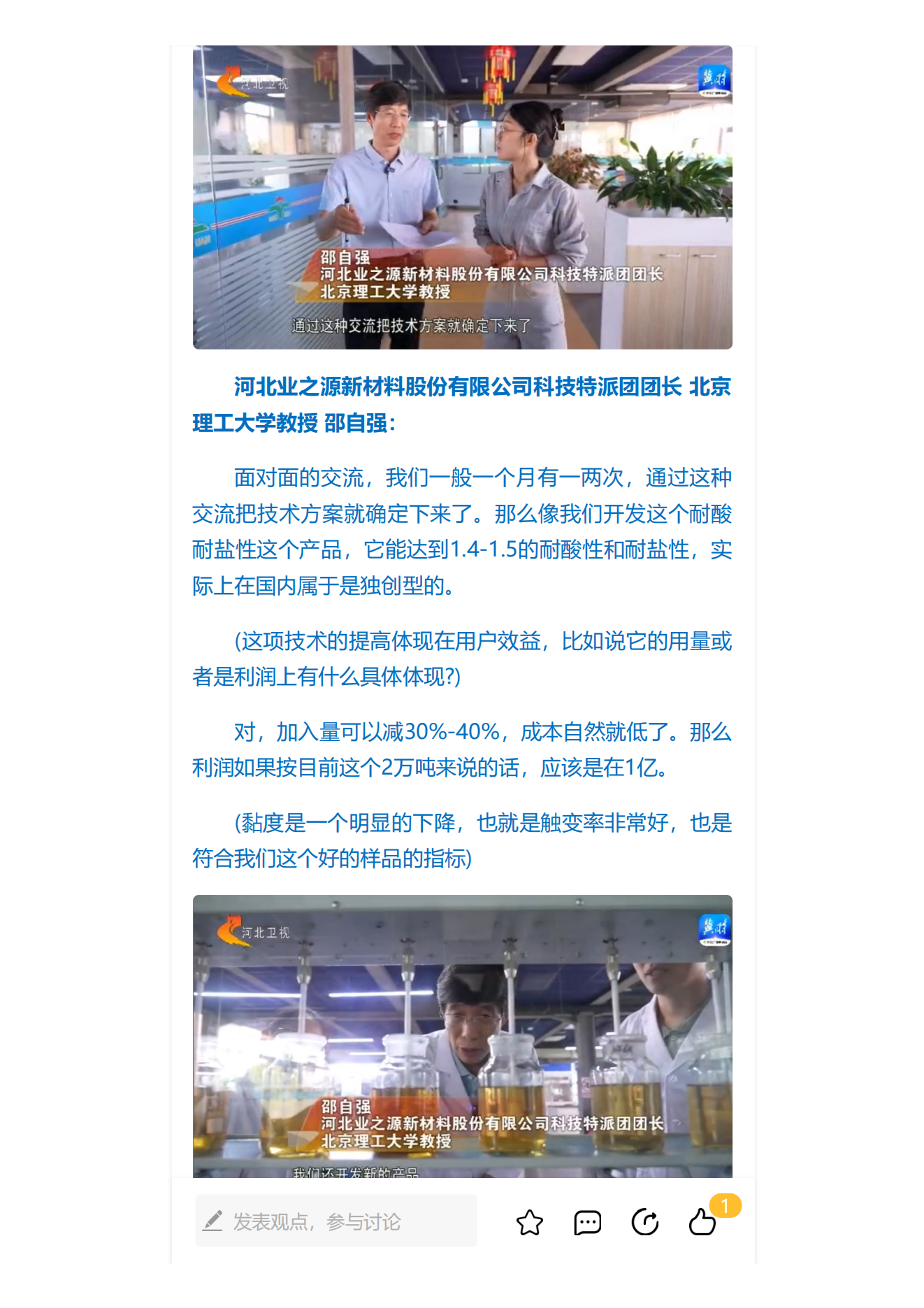This screenshot has height=1308, width=924.
Task: Bookmark this article with the star icon
Action: click(529, 1222)
